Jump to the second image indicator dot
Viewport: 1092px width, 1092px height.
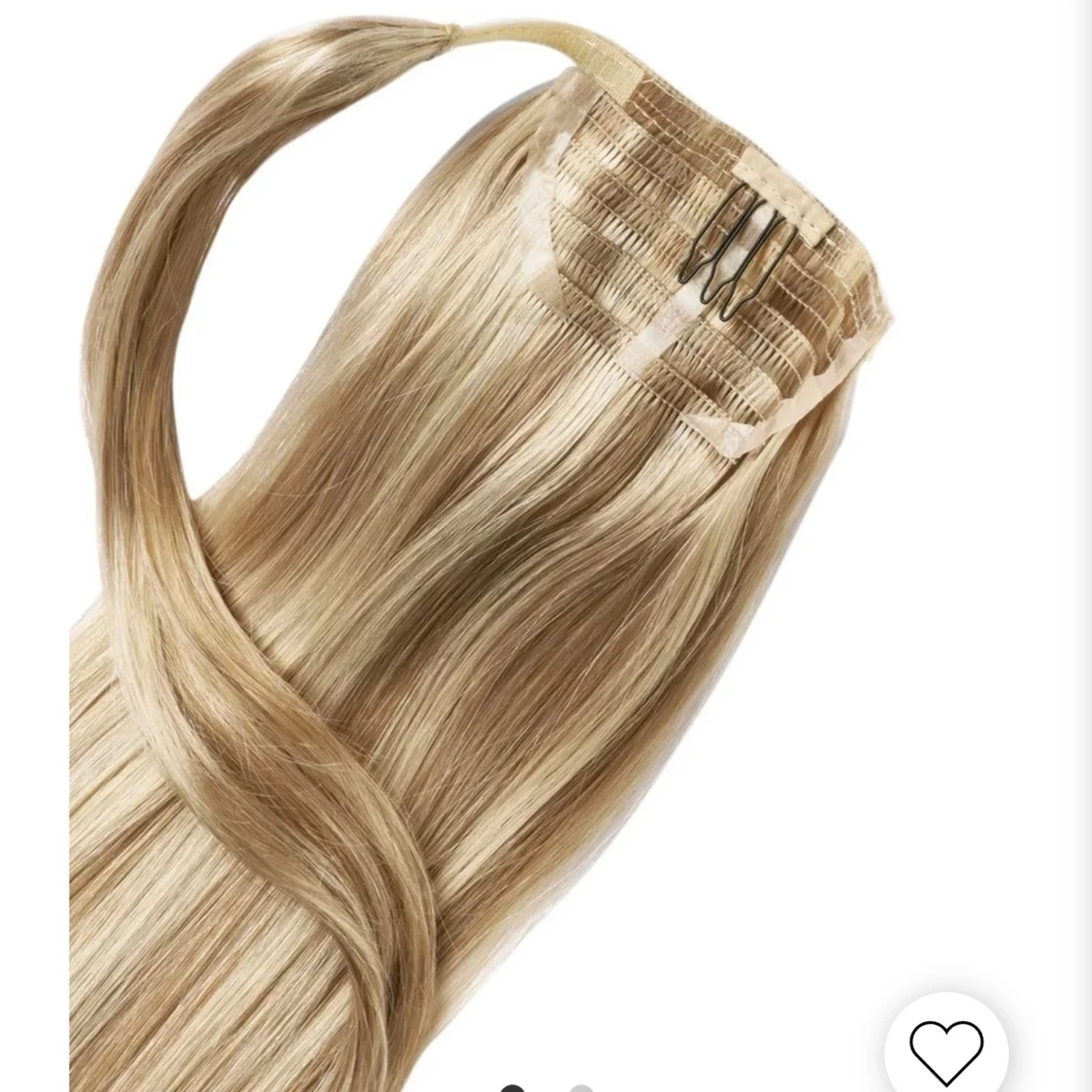point(580,1088)
